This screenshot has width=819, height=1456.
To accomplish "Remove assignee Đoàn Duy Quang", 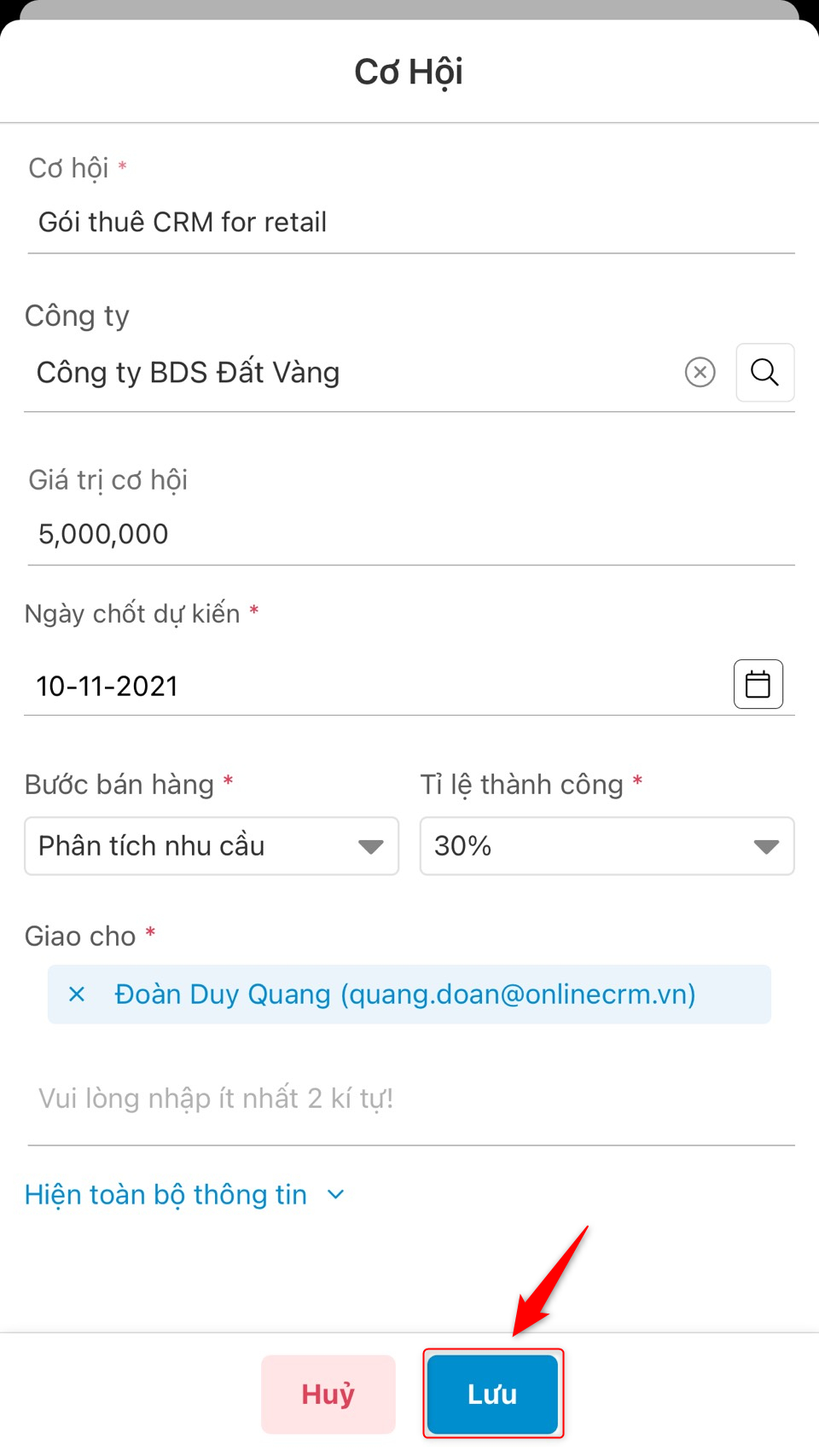I will (77, 995).
